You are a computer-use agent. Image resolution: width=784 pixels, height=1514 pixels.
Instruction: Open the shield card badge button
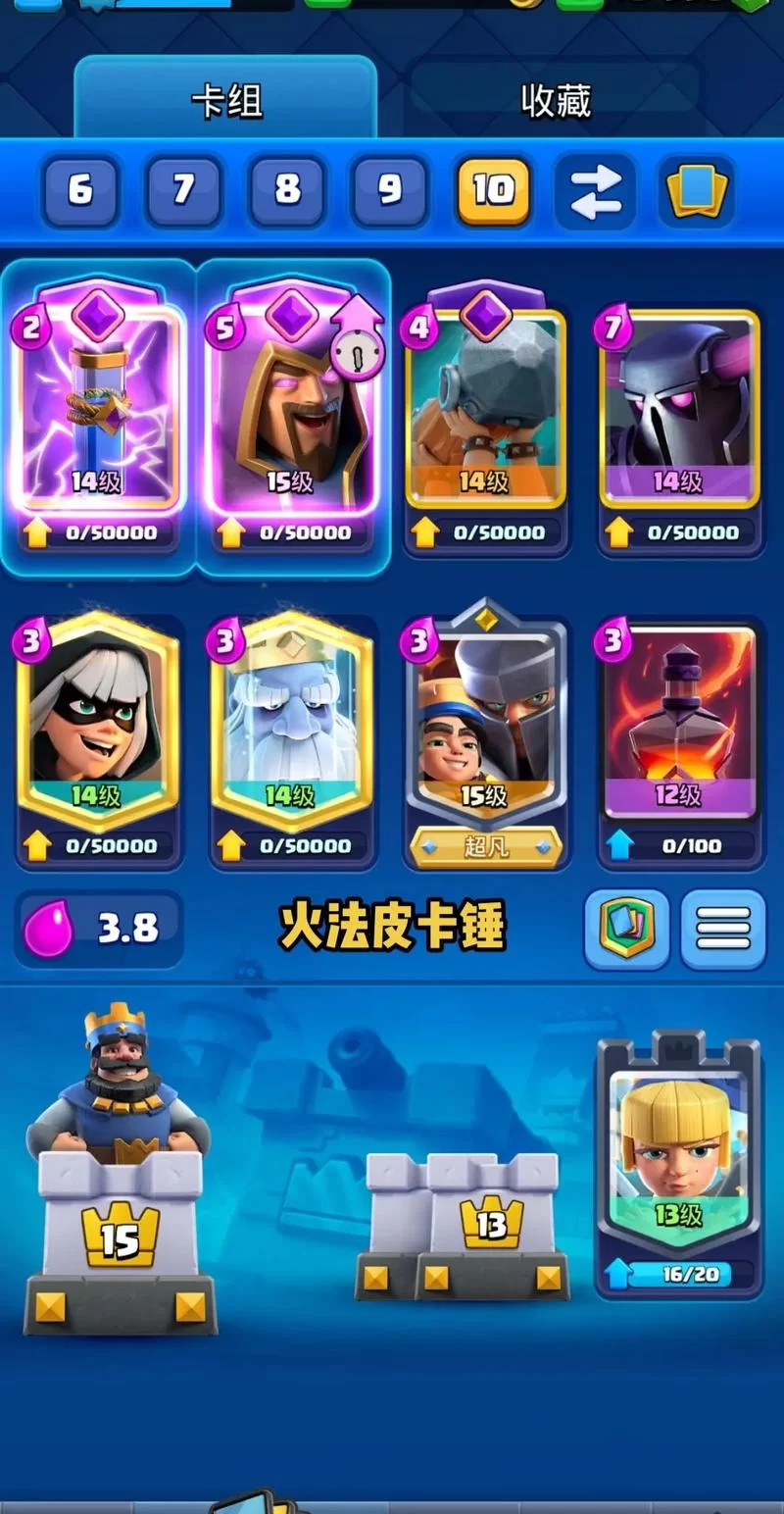click(626, 928)
